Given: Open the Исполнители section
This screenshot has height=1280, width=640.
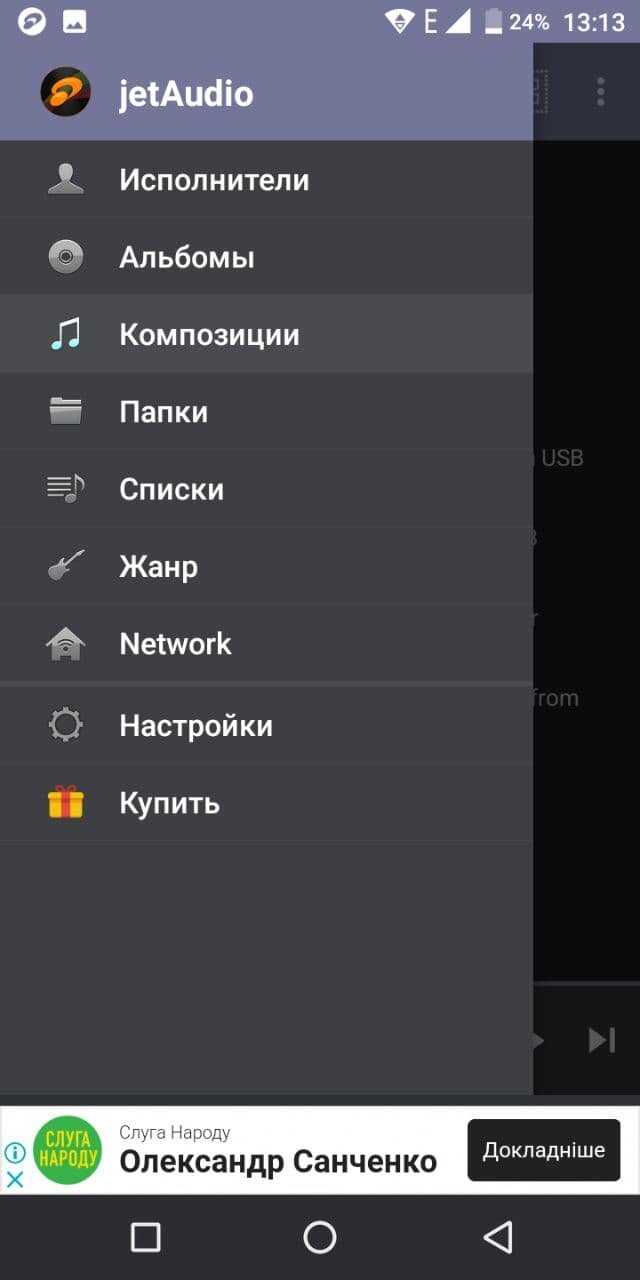Looking at the screenshot, I should 266,180.
